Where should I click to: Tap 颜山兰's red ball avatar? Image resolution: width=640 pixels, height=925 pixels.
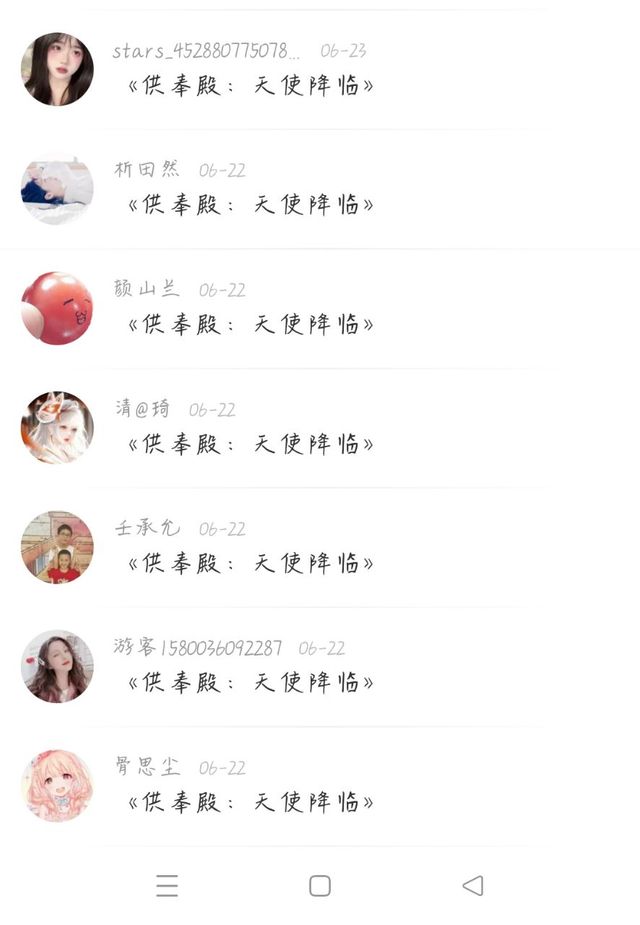57,308
